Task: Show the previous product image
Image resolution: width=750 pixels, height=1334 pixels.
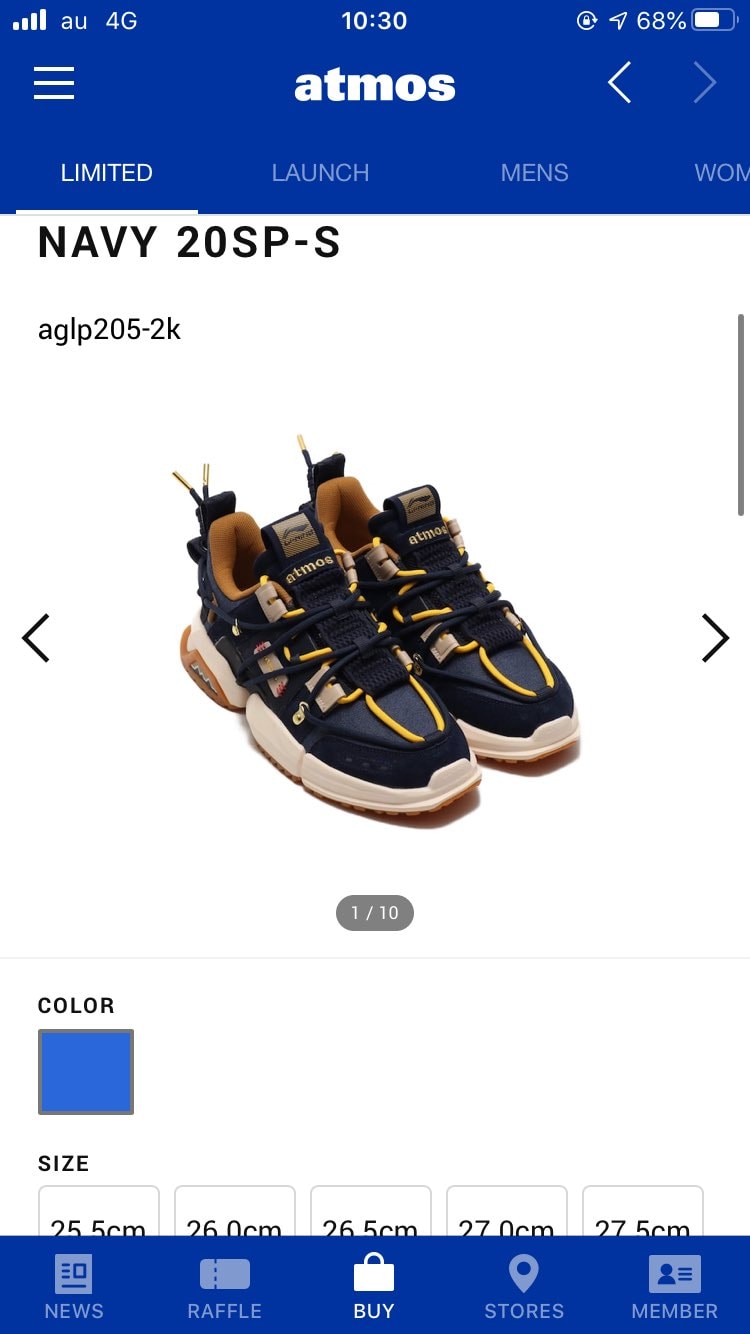Action: point(35,638)
